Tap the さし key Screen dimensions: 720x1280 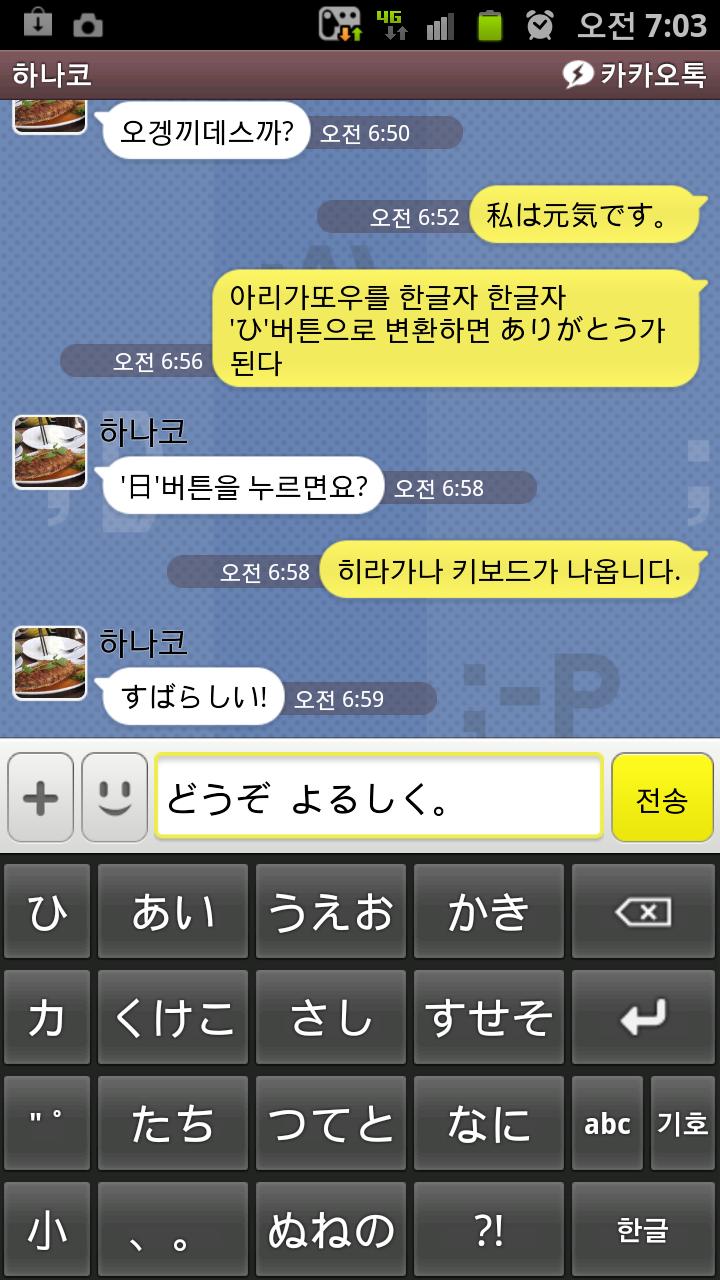pos(331,1018)
